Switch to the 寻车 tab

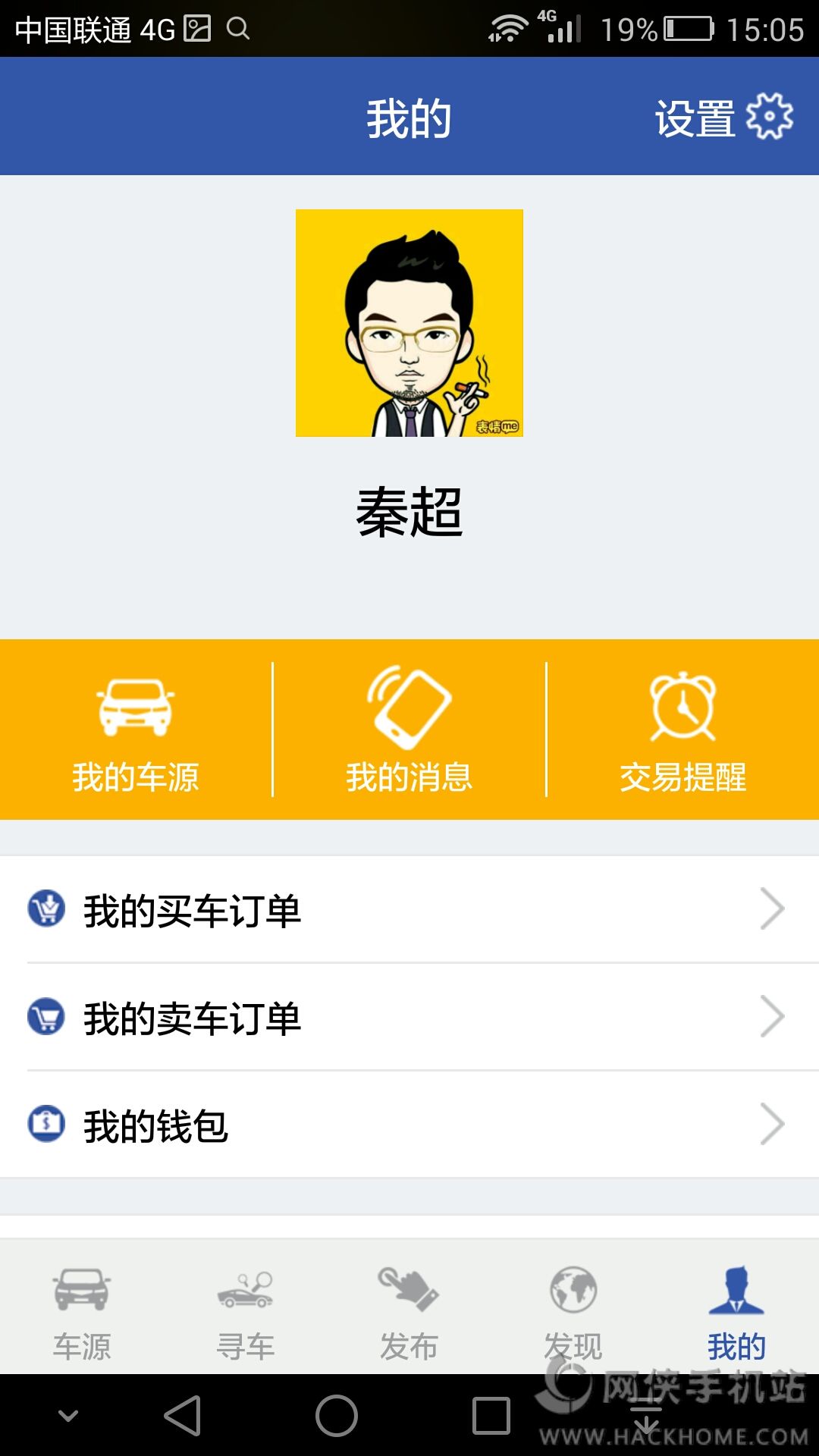coord(246,1312)
